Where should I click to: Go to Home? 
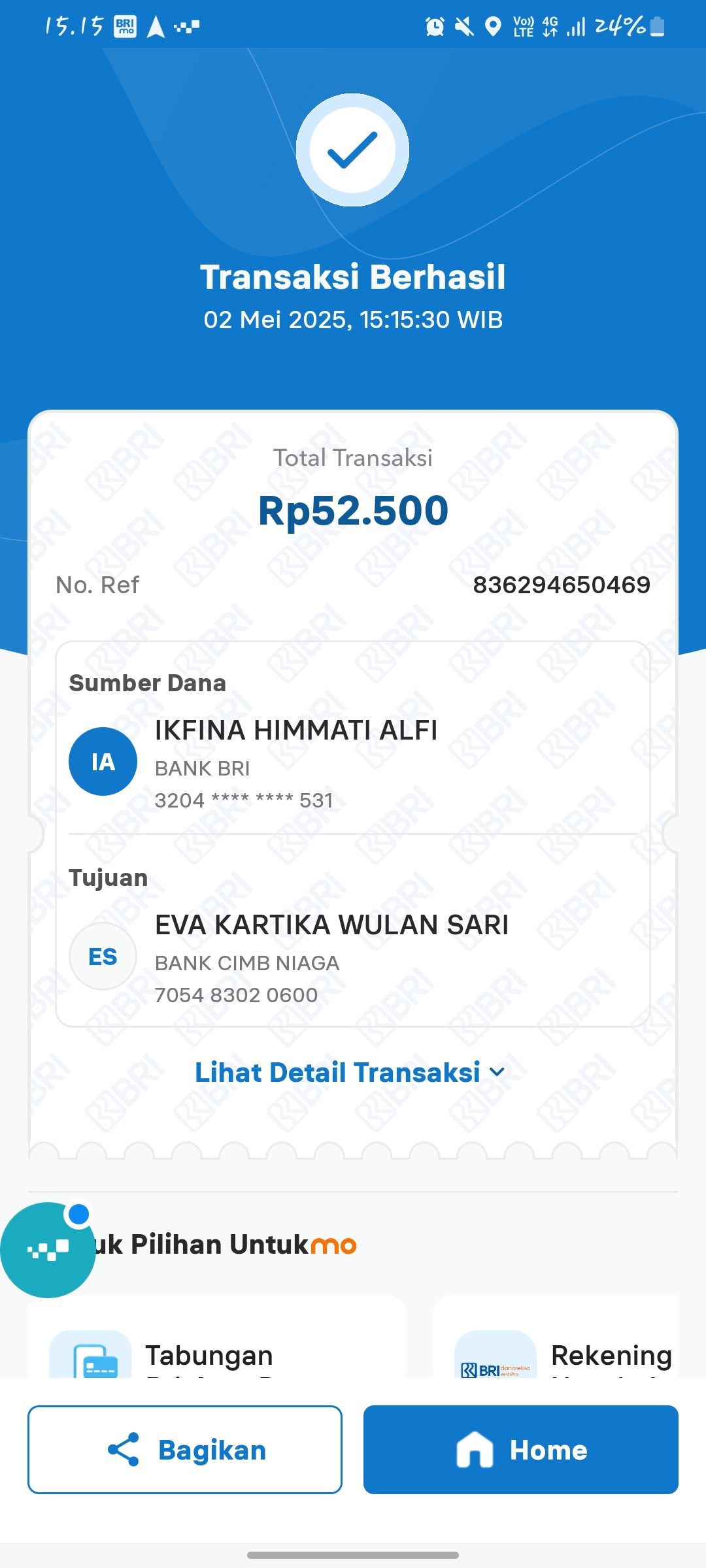pos(521,1450)
